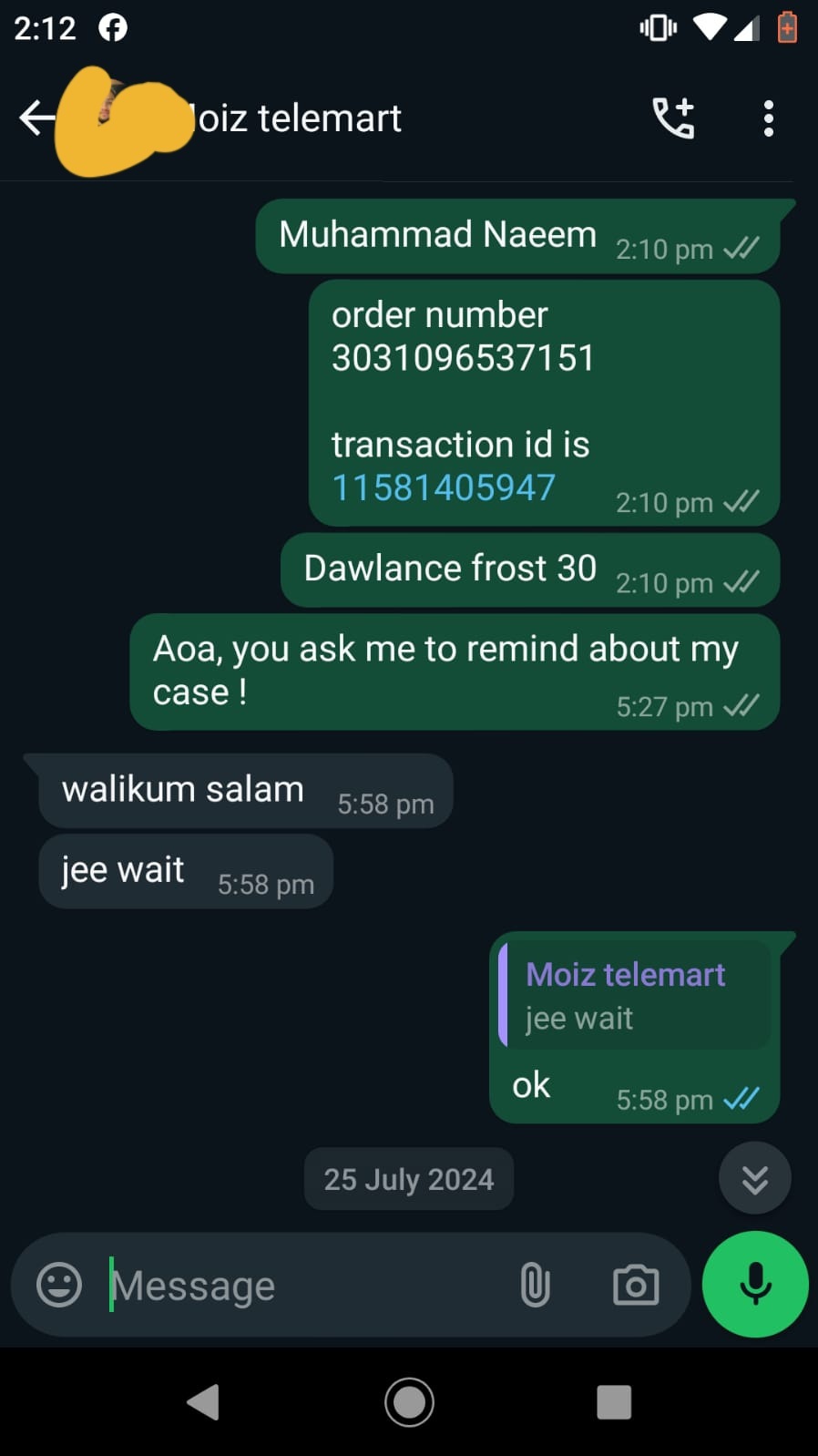This screenshot has width=818, height=1456.
Task: Go back from the Moiz telemart chat
Action: pos(36,118)
